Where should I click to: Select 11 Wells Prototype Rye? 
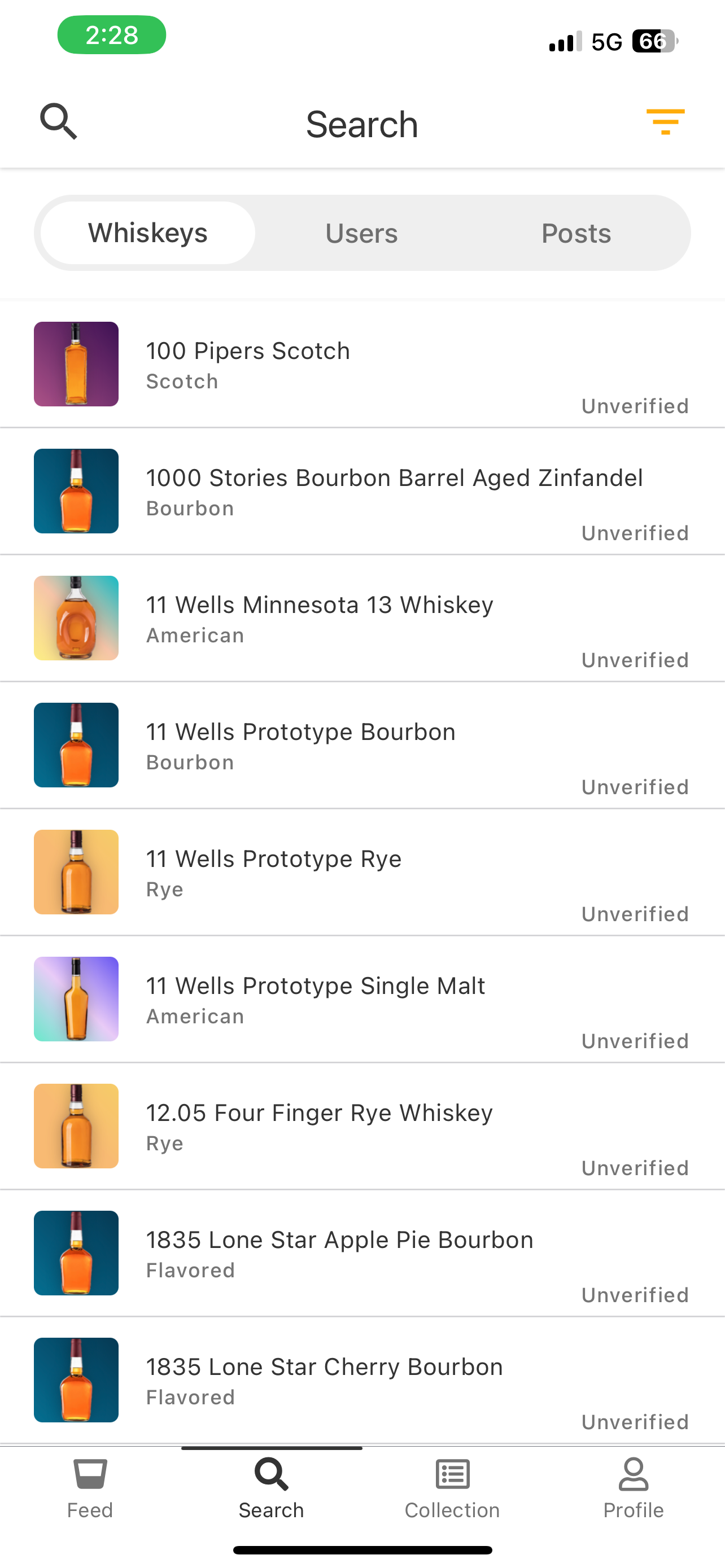[362, 872]
